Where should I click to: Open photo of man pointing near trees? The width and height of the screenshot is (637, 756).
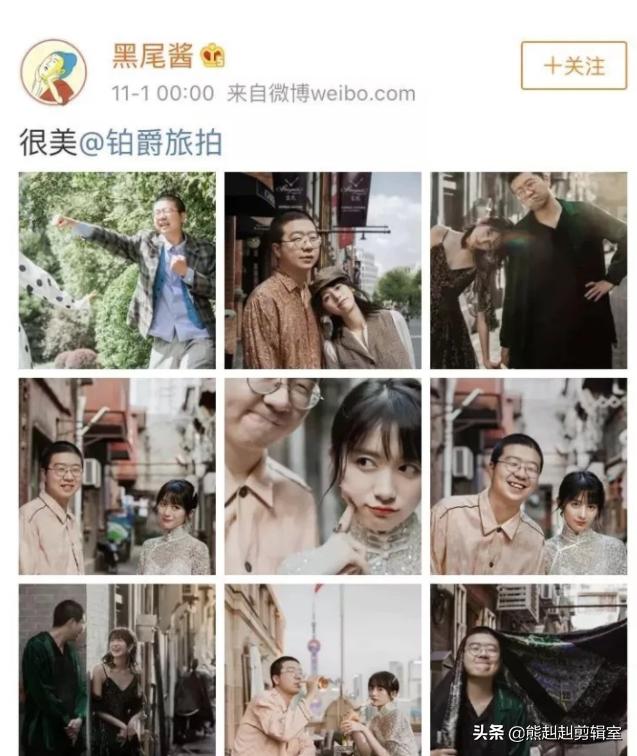pos(117,270)
